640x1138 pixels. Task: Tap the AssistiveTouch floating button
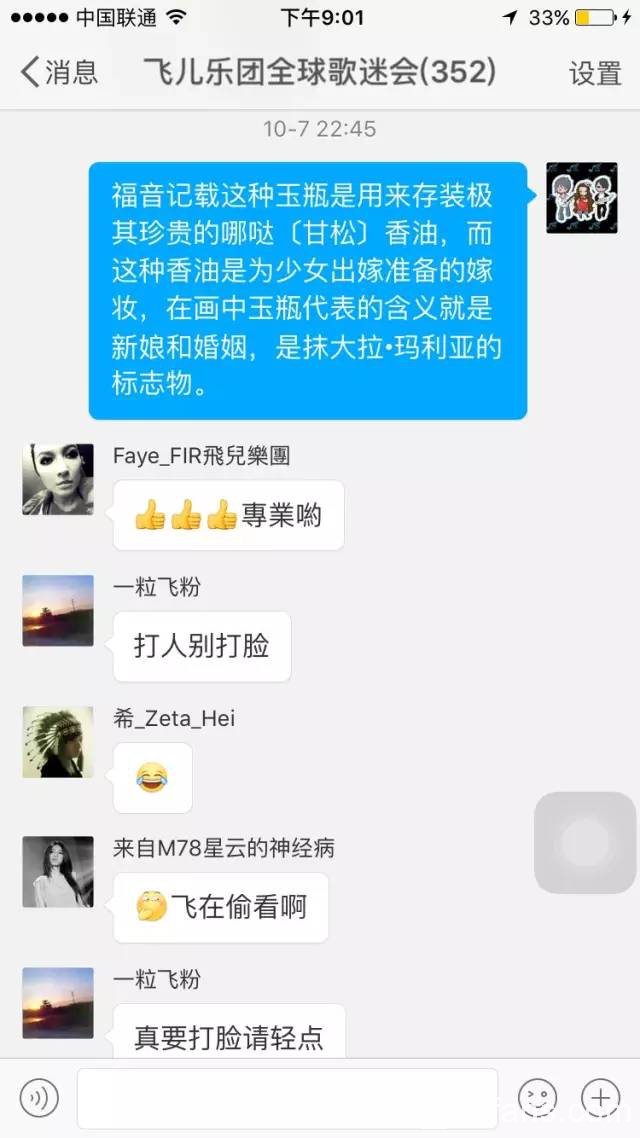click(x=585, y=842)
